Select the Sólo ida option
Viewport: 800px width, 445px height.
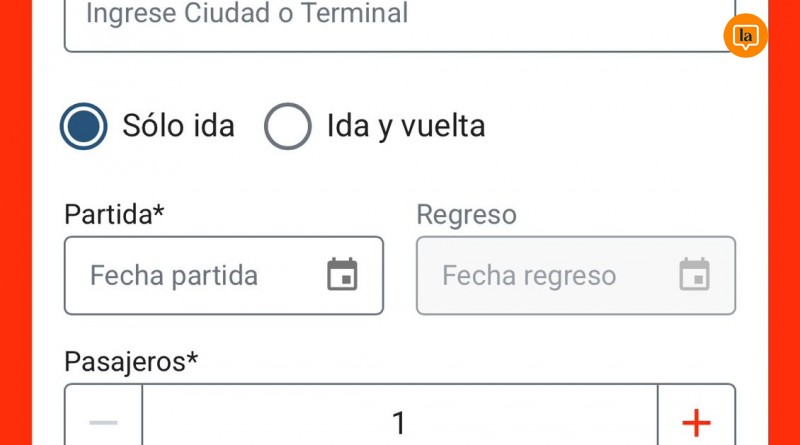pos(84,126)
